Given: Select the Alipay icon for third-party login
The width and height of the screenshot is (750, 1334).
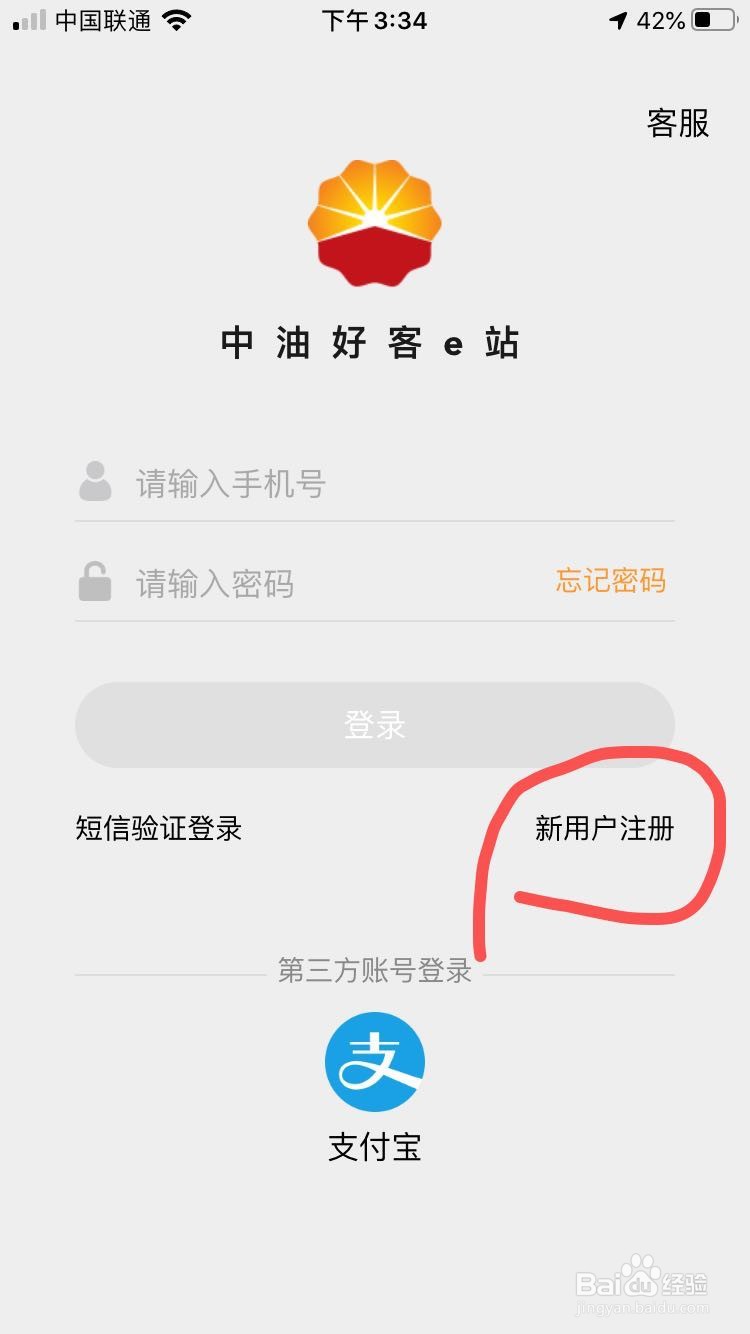Looking at the screenshot, I should (x=374, y=1060).
